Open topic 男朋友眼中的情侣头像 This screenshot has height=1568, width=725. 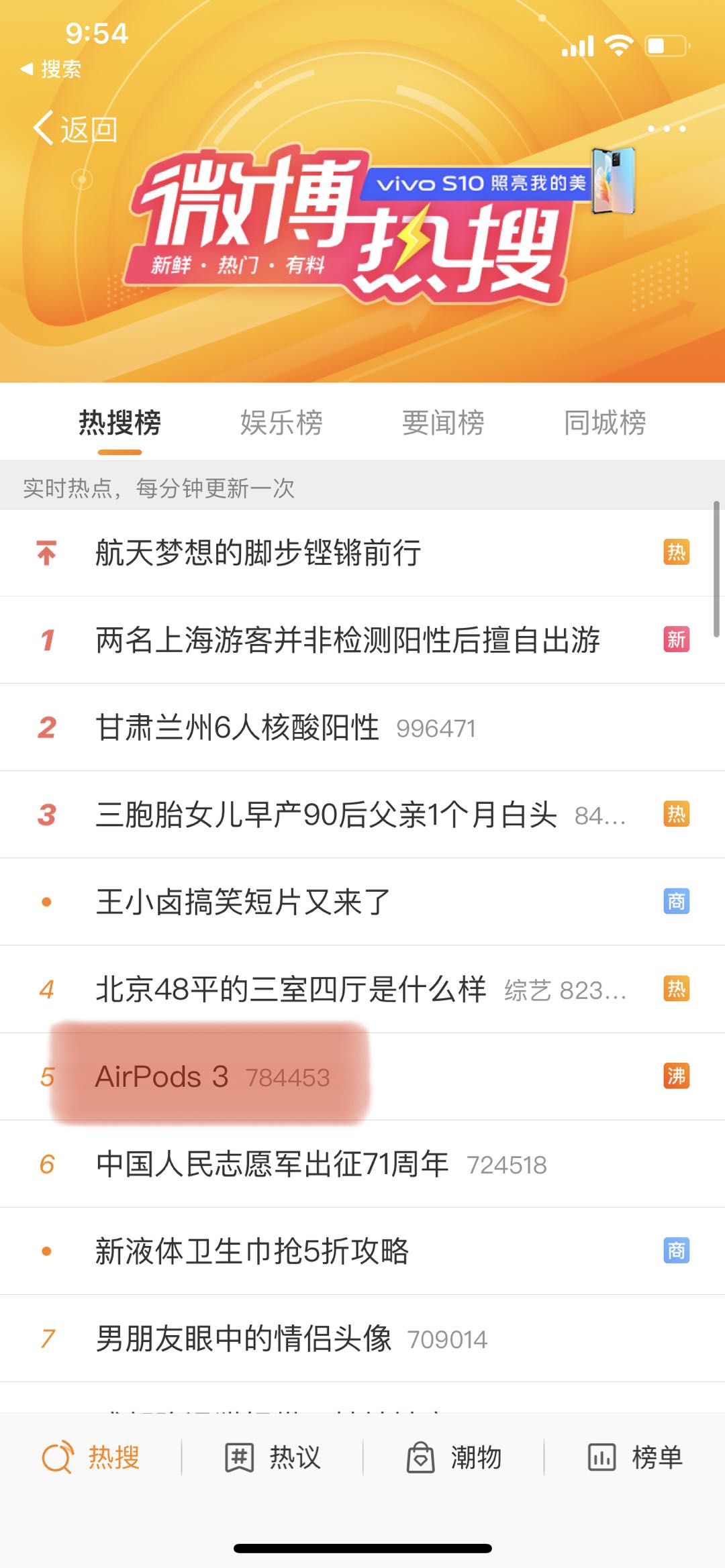coord(243,1338)
